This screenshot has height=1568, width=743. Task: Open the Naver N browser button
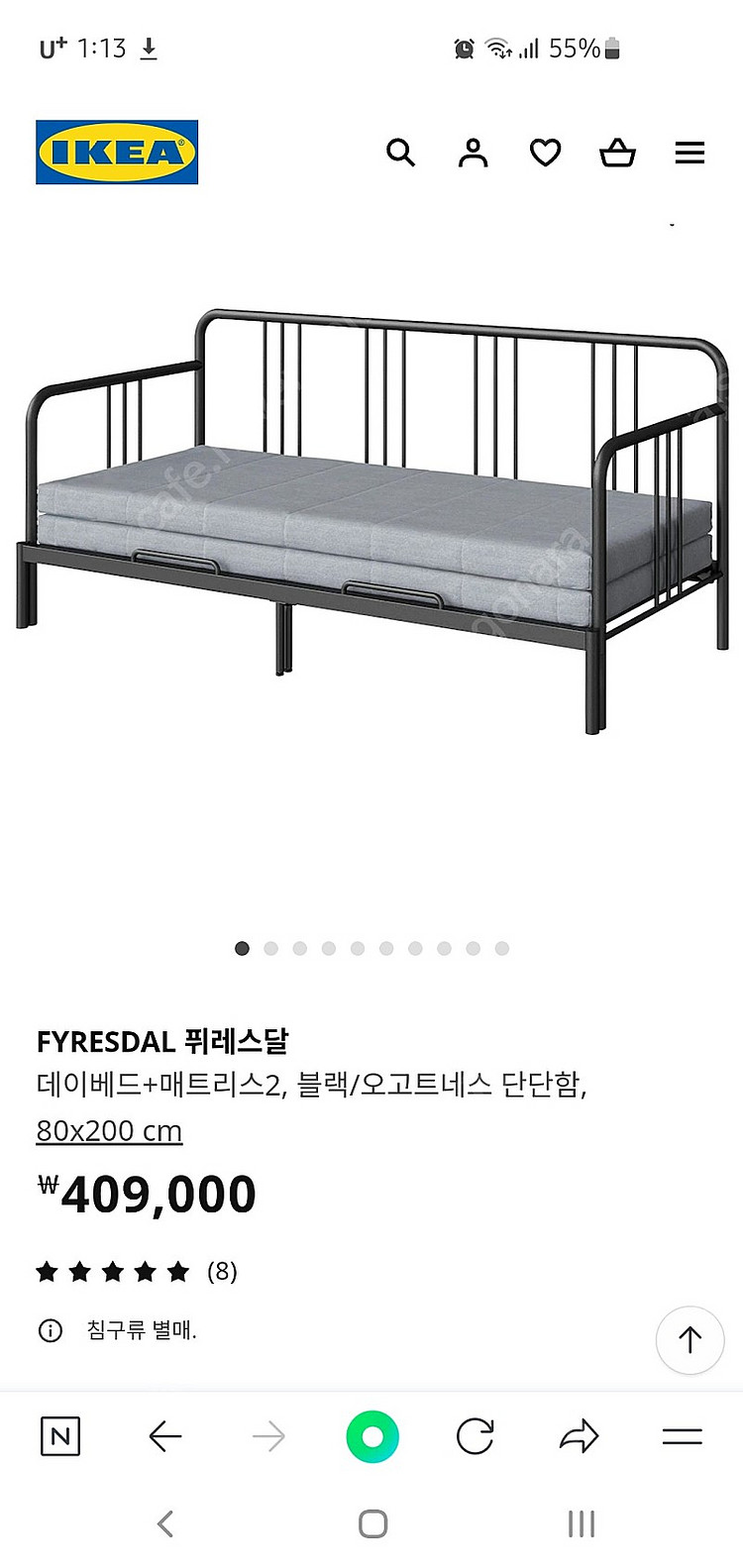(60, 1436)
